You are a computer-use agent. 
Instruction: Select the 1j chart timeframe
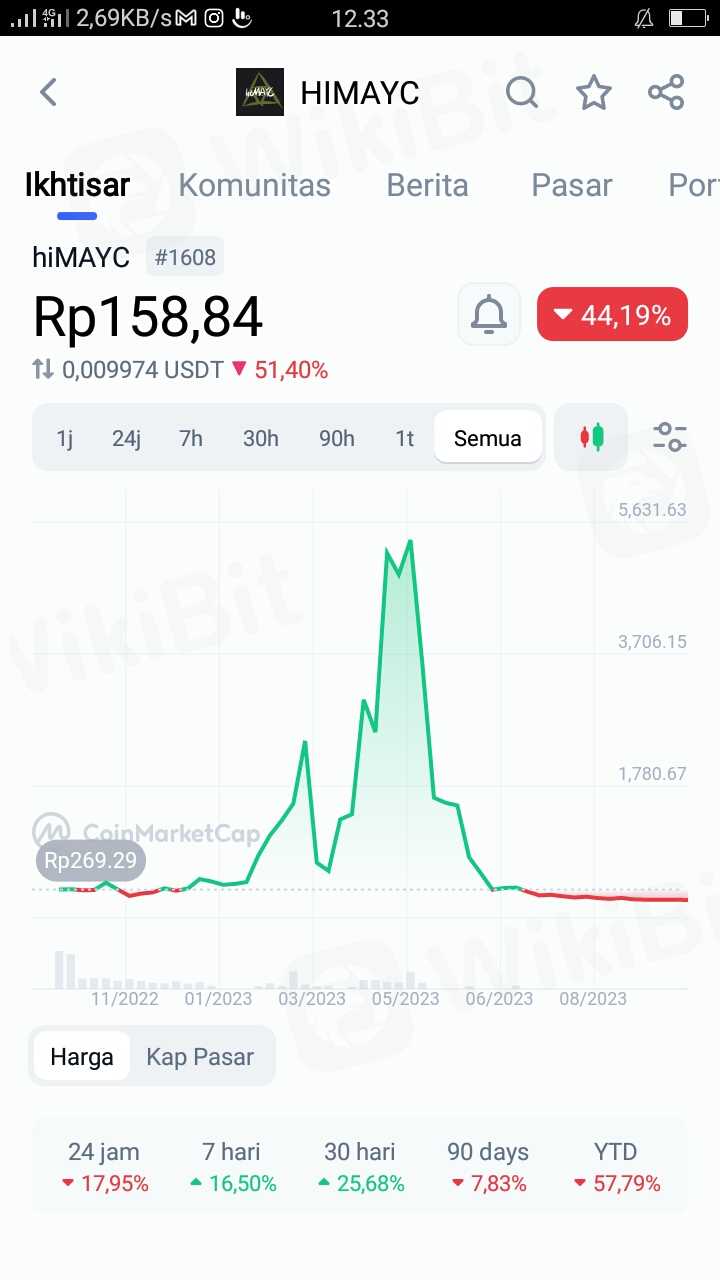coord(65,438)
